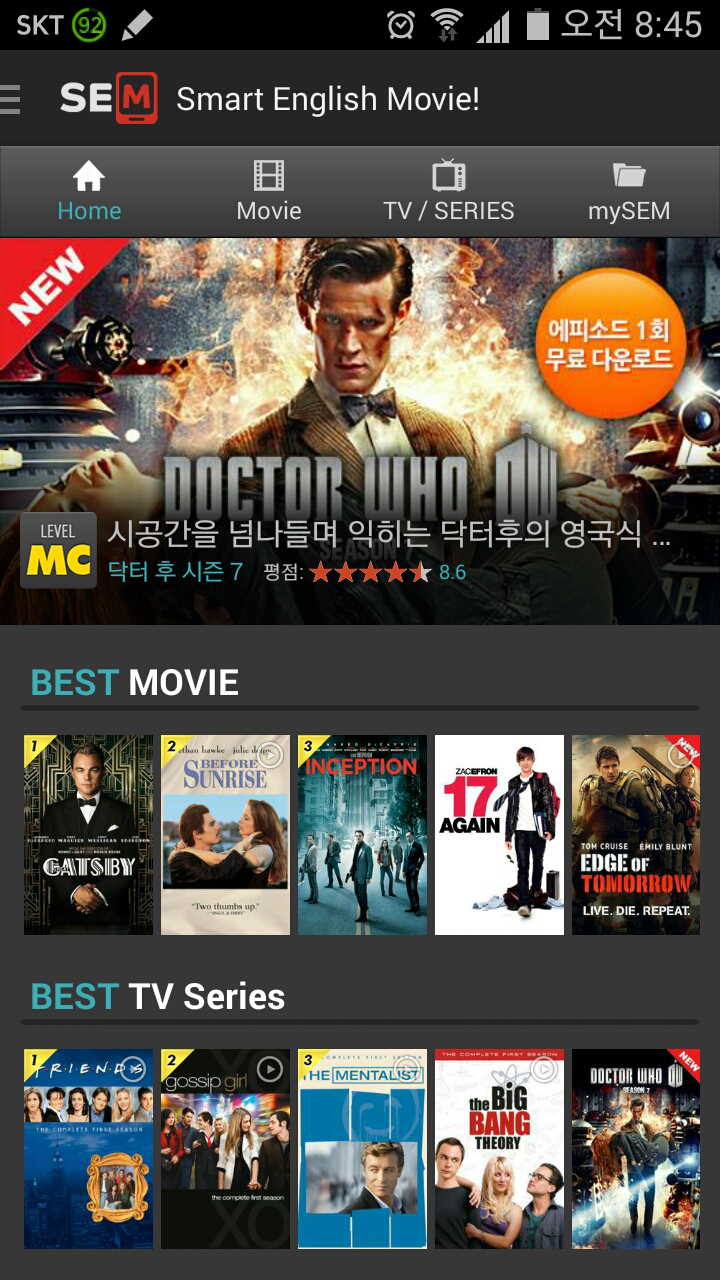The height and width of the screenshot is (1280, 720).
Task: Open the Friends TV series
Action: click(x=89, y=1148)
